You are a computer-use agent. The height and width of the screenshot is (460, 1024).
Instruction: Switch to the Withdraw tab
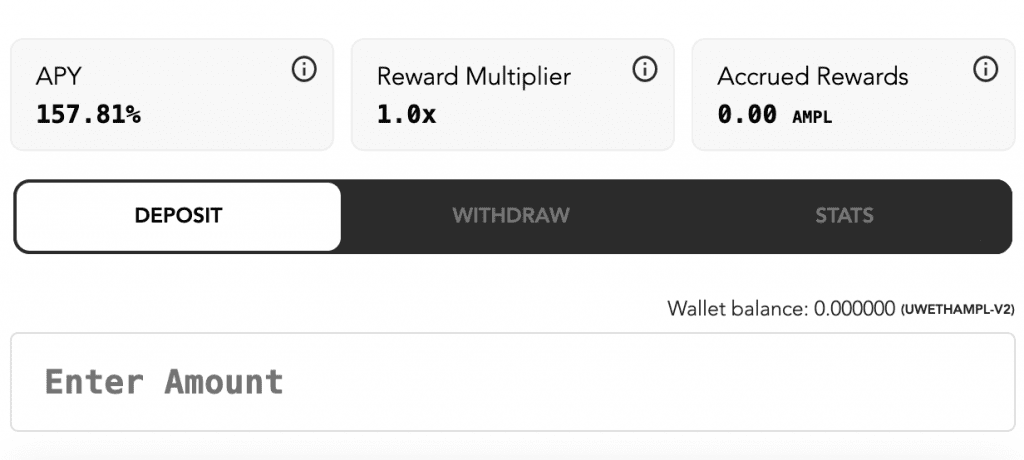click(511, 216)
